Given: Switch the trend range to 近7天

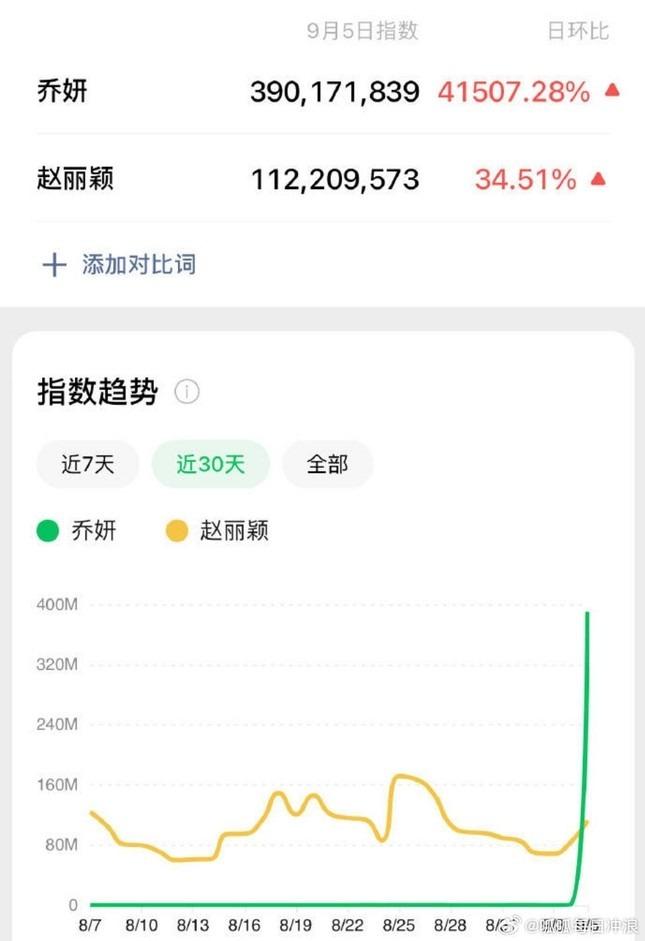Looking at the screenshot, I should (88, 464).
